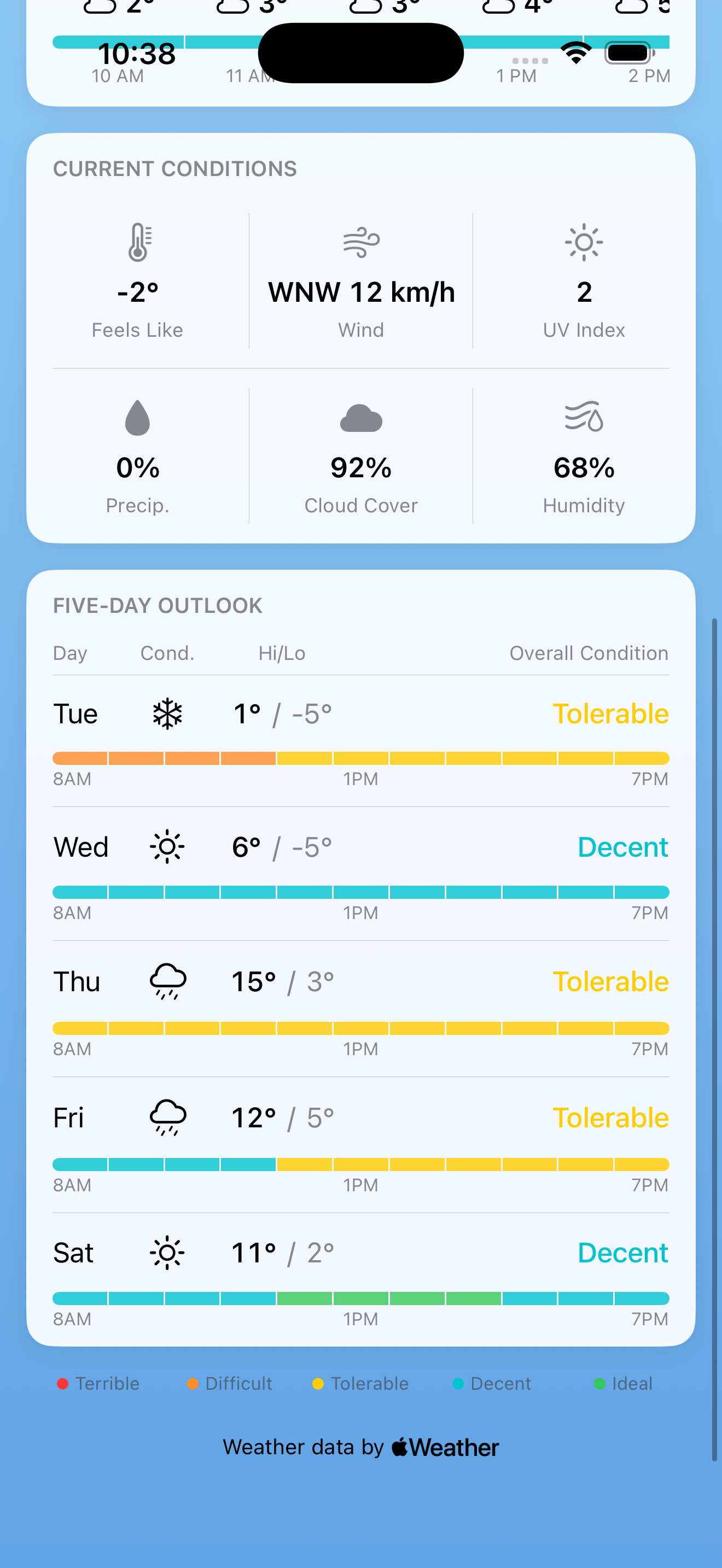Click the Weather data by Apple Weather link
Viewport: 722px width, 1568px height.
pos(361,1447)
